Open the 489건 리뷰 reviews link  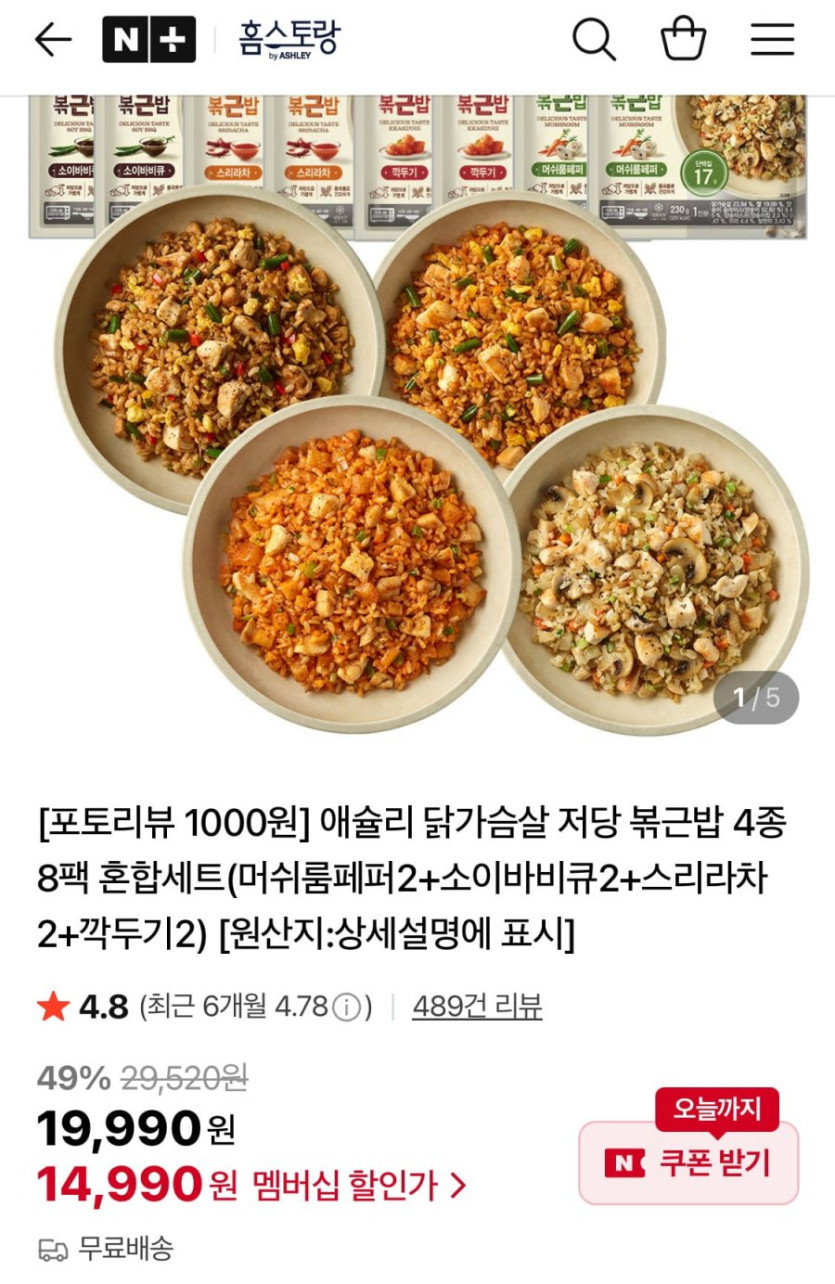point(477,1006)
